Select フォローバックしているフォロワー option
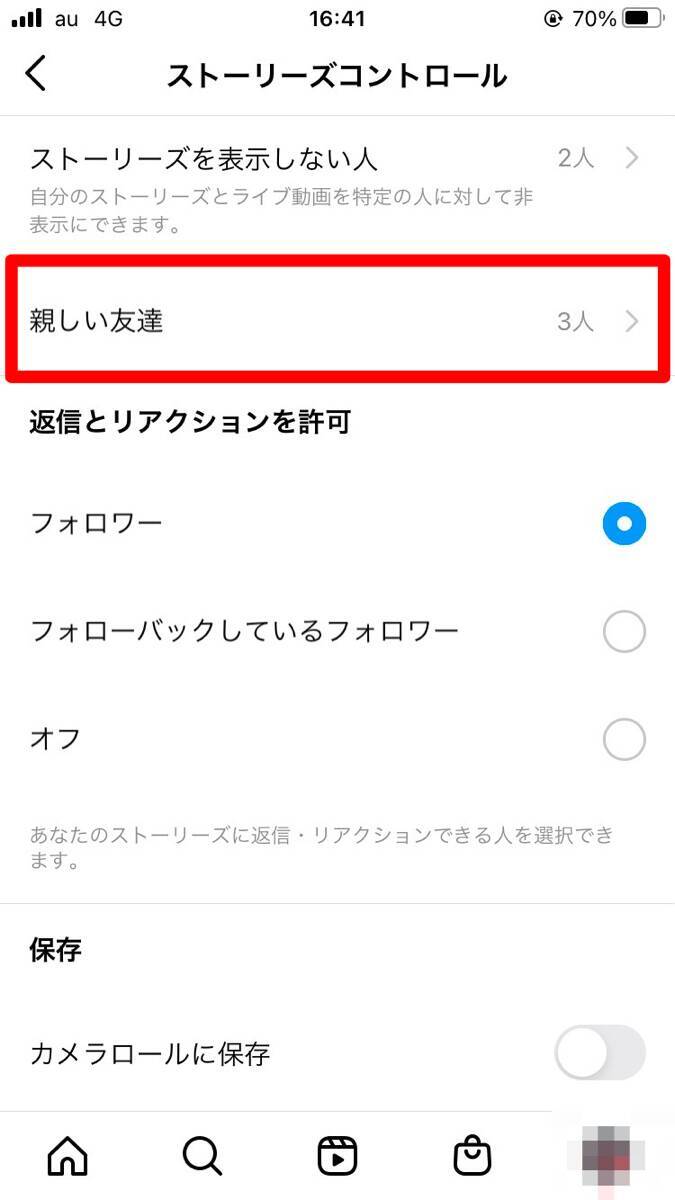675x1200 pixels. point(624,632)
